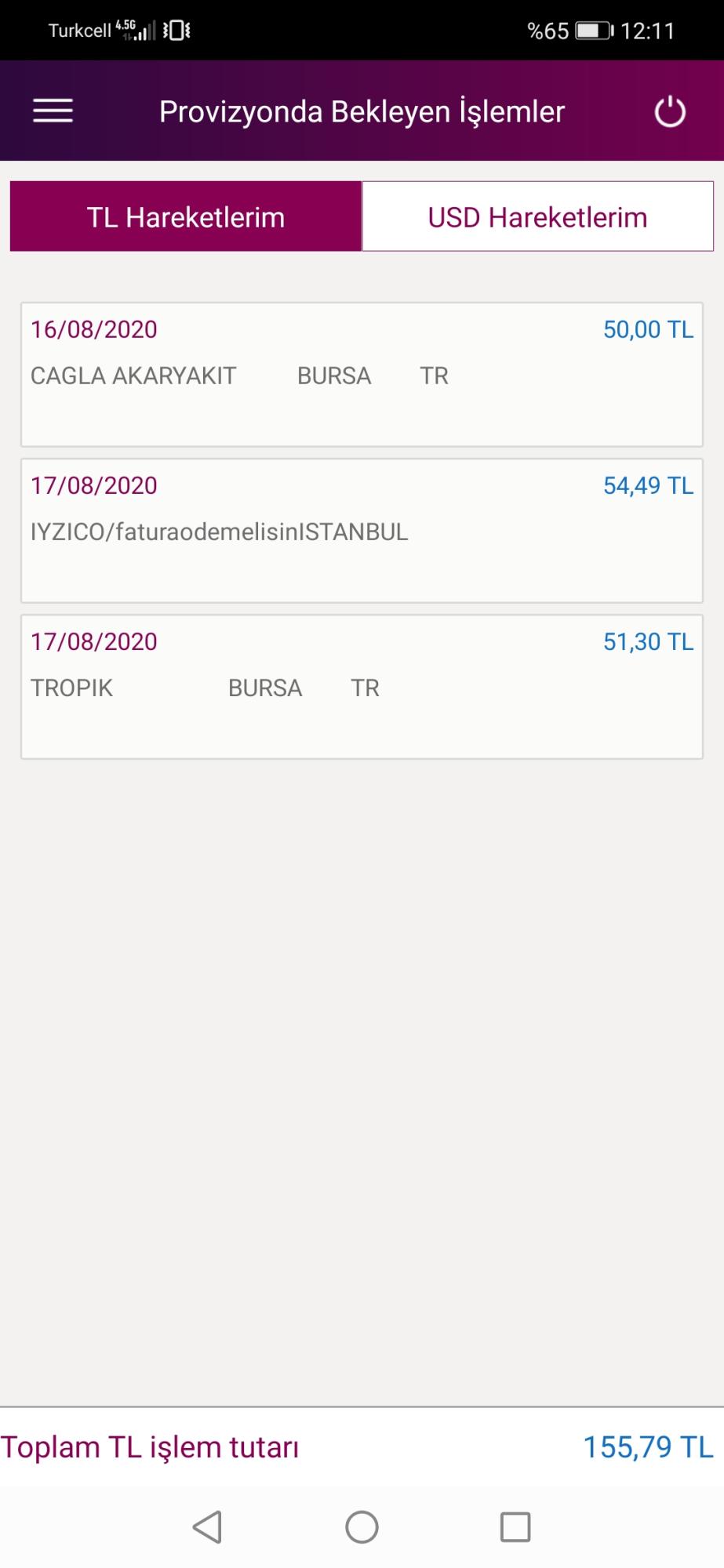Open the IYZICO faturaodemelisin transaction
This screenshot has width=724, height=1568.
(362, 531)
